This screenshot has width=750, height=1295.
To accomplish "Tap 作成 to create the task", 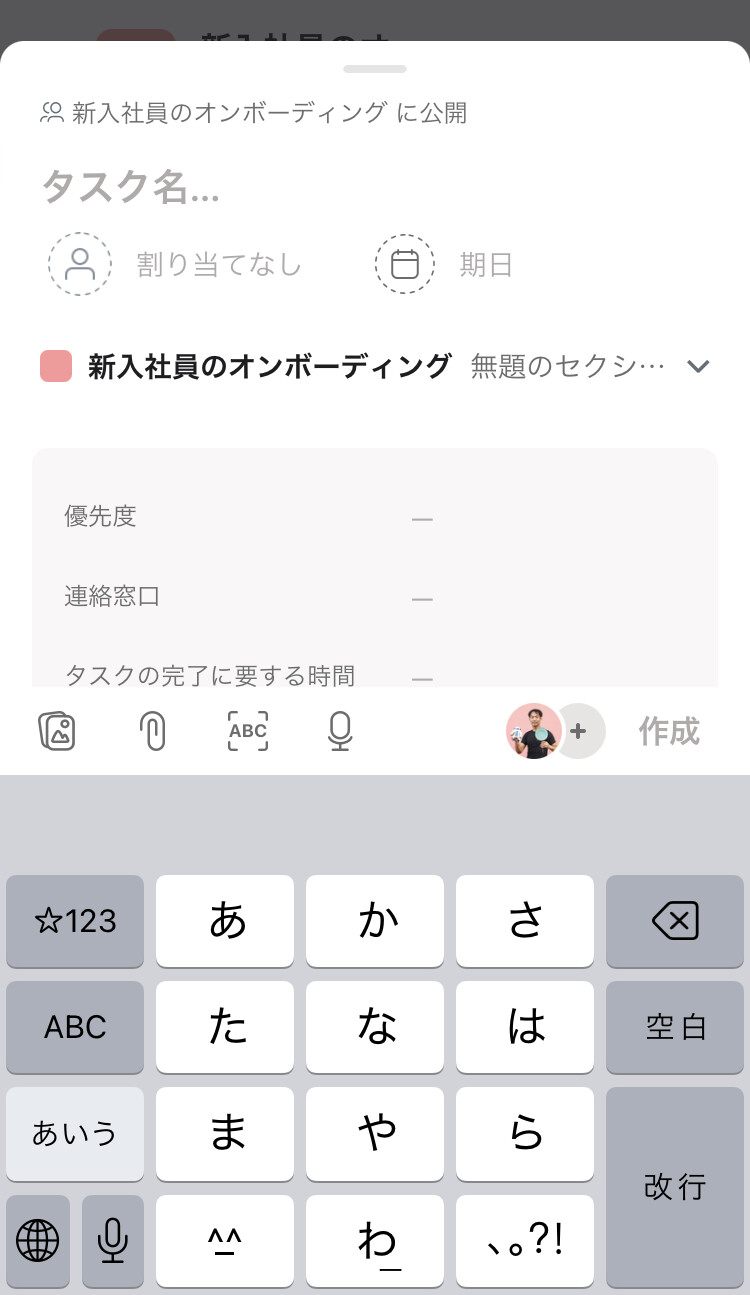I will [x=669, y=732].
